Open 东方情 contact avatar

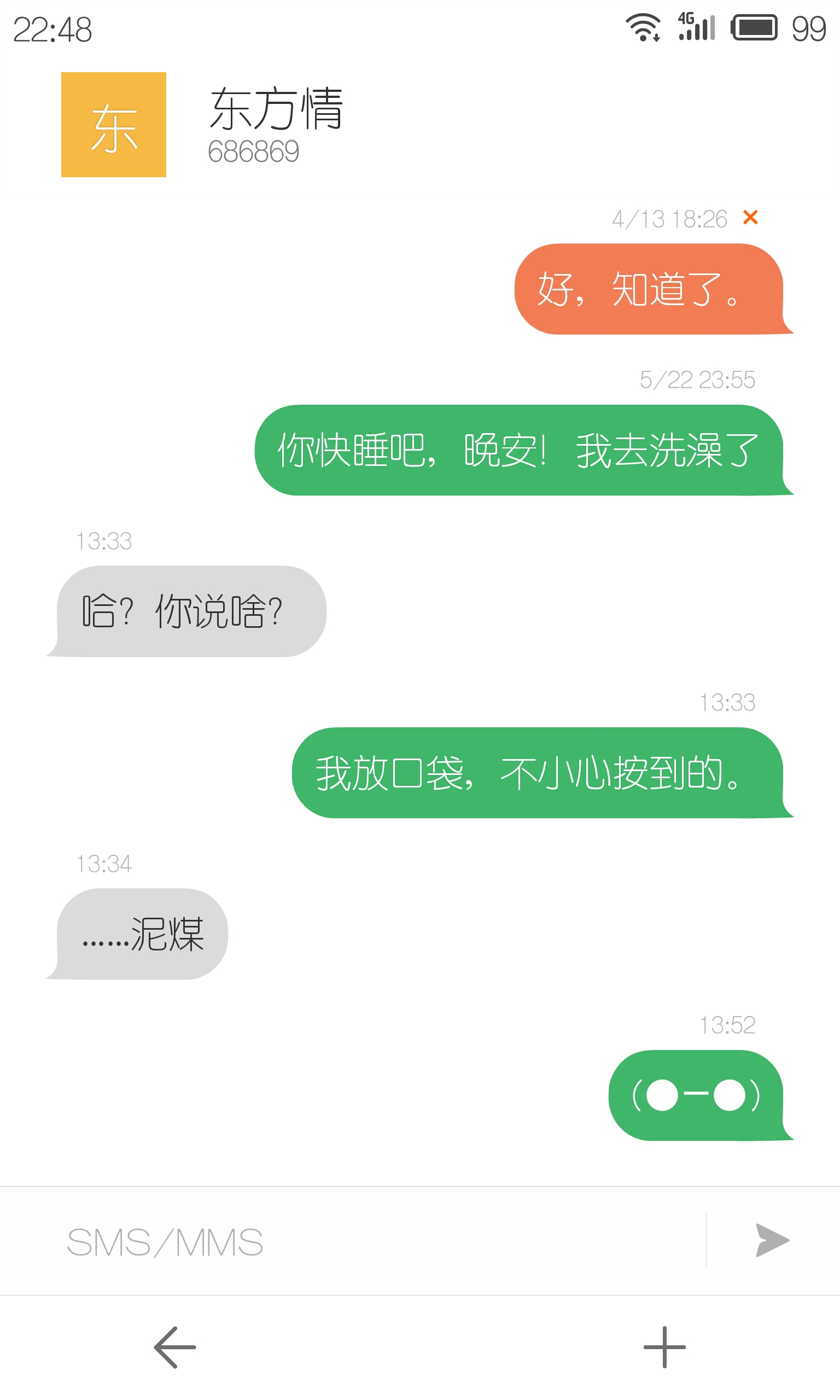pyautogui.click(x=114, y=125)
